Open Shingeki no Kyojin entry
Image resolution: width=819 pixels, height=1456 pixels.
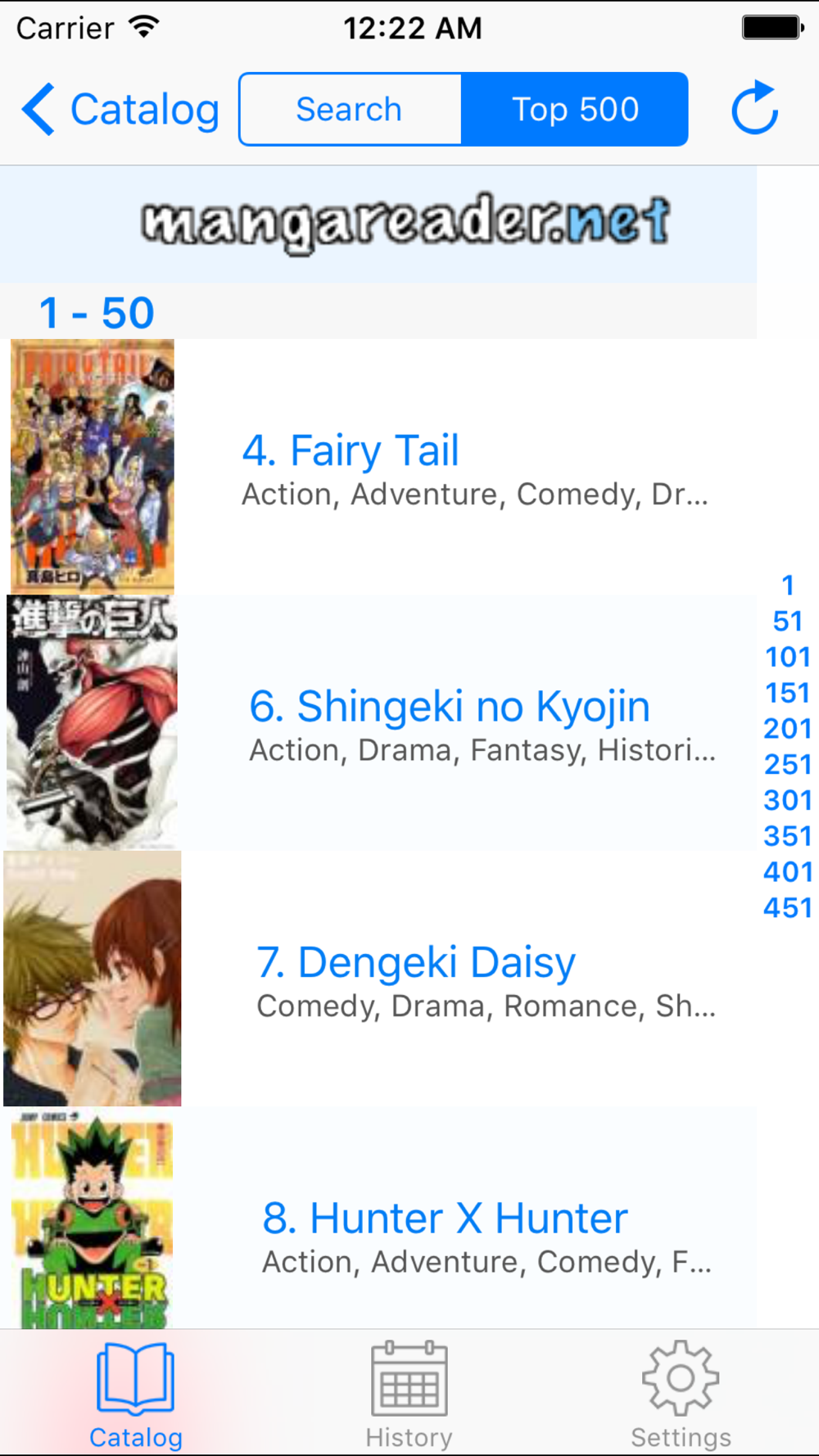378,722
